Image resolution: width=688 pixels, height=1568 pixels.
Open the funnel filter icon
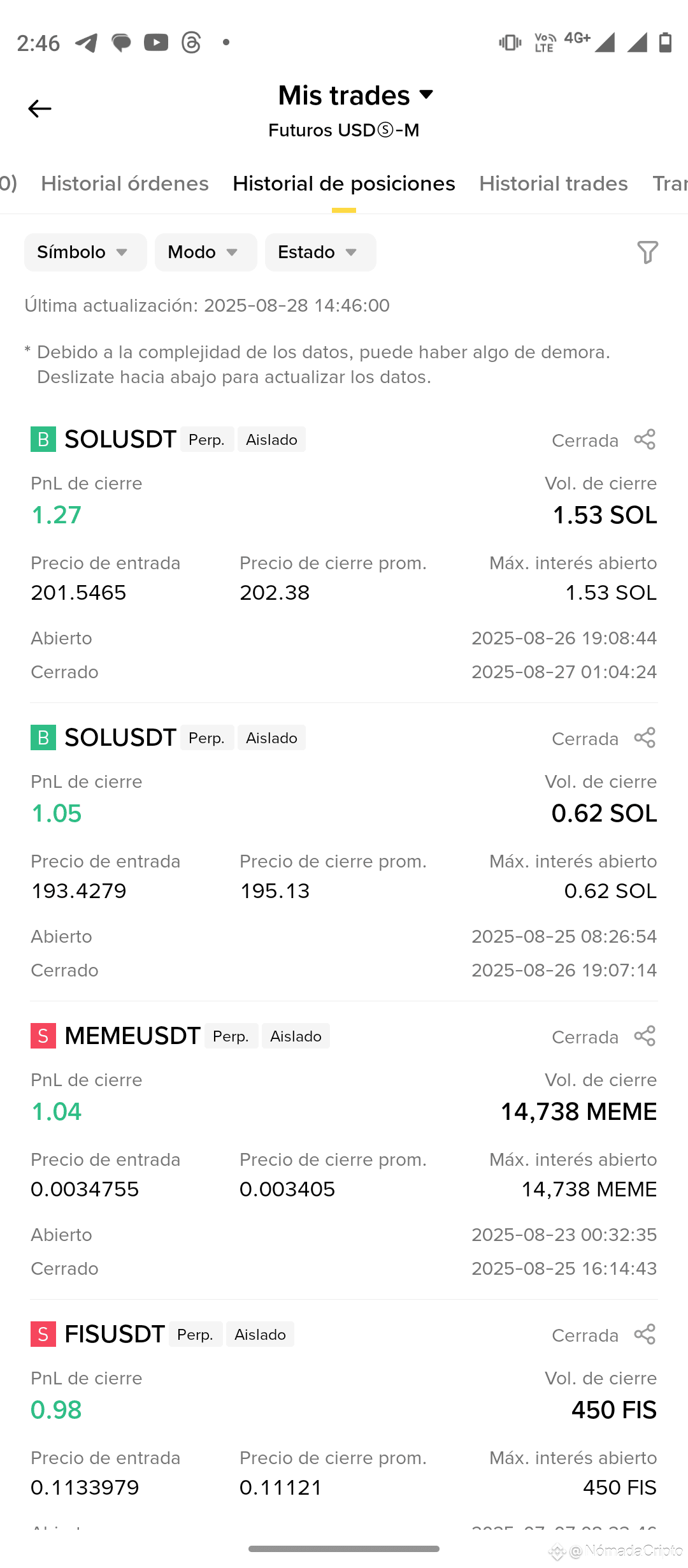647,252
